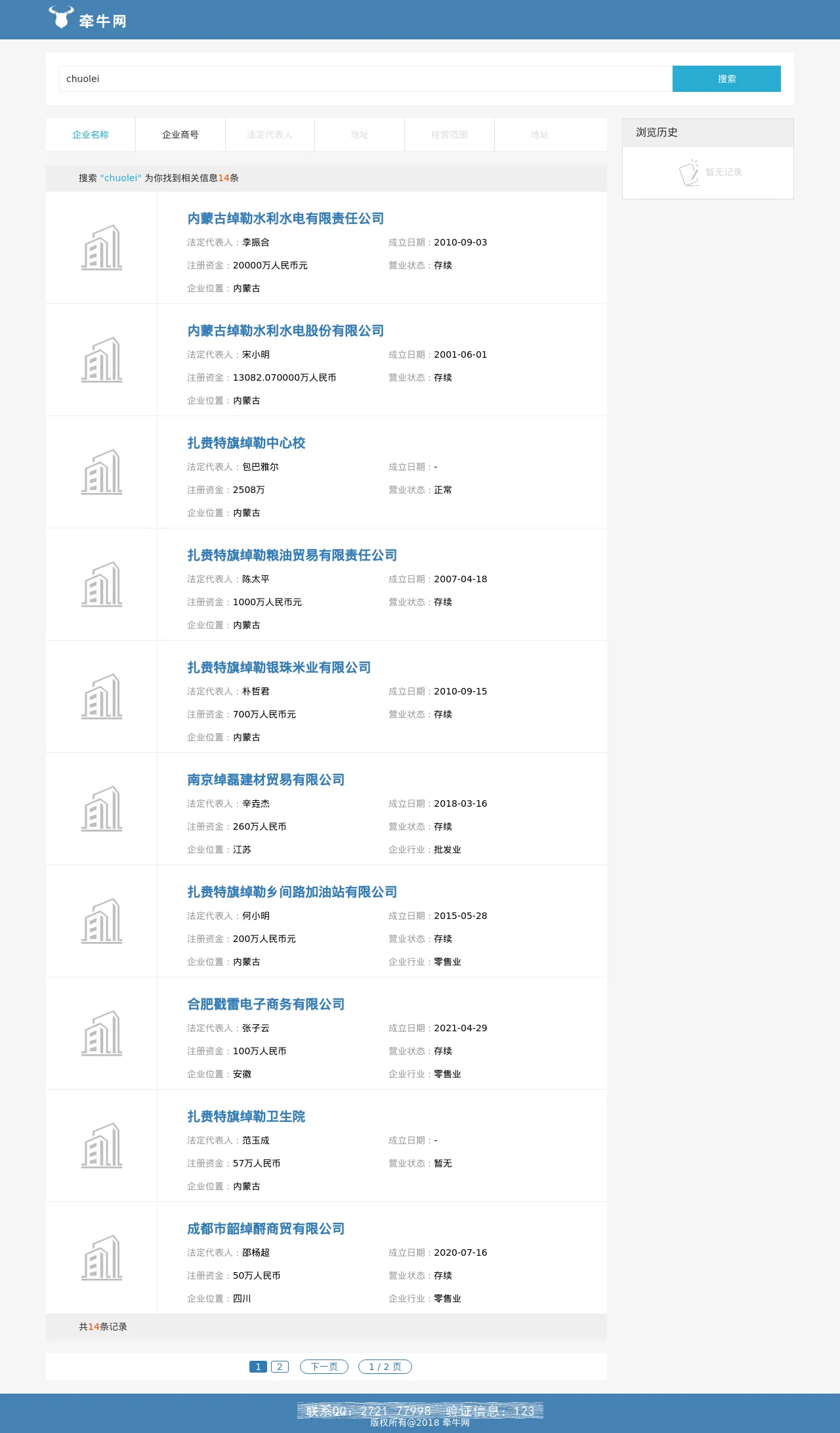
Task: Open 扎赉特旗绰勒中心校 result
Action: point(246,443)
